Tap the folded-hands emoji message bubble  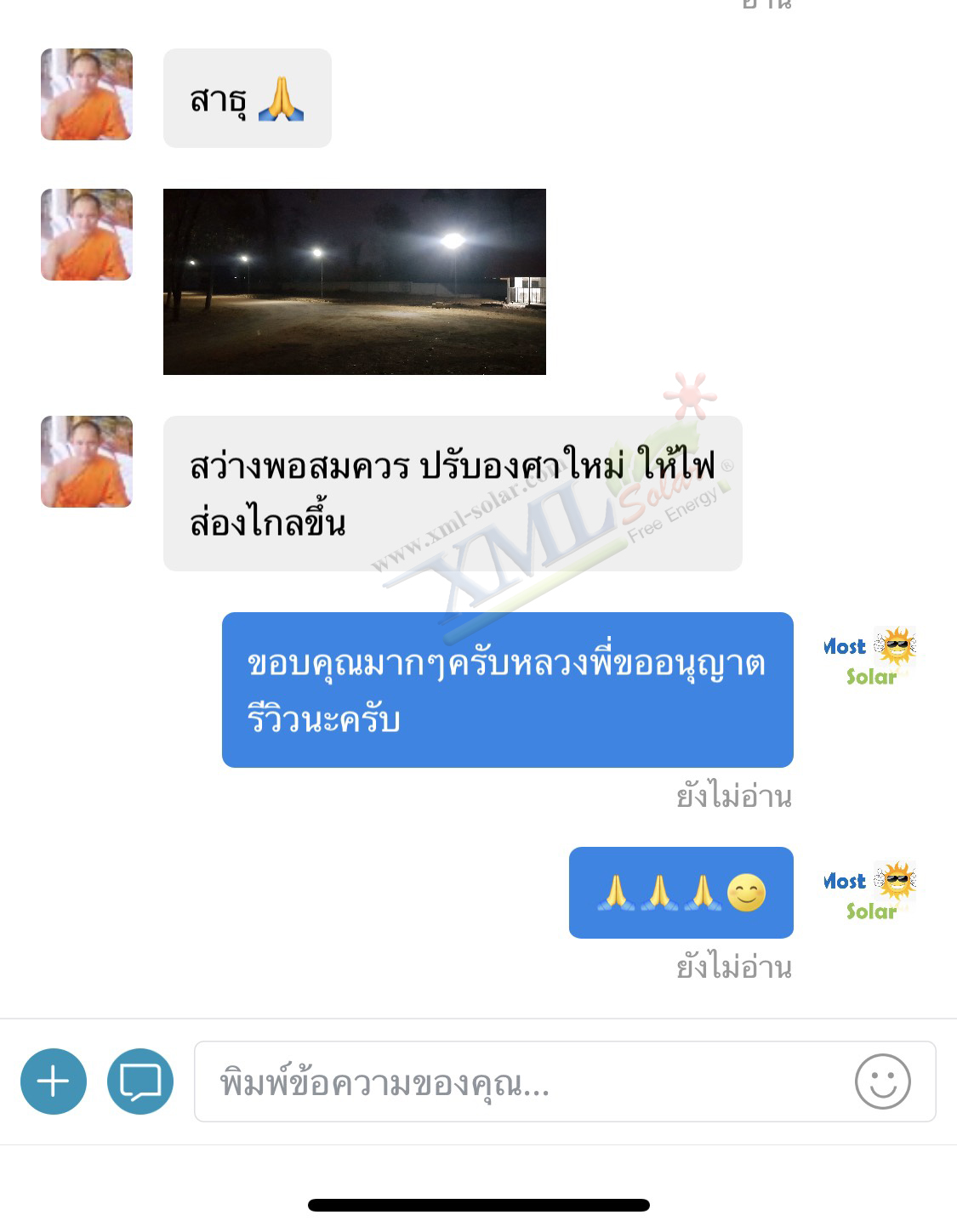[x=681, y=892]
